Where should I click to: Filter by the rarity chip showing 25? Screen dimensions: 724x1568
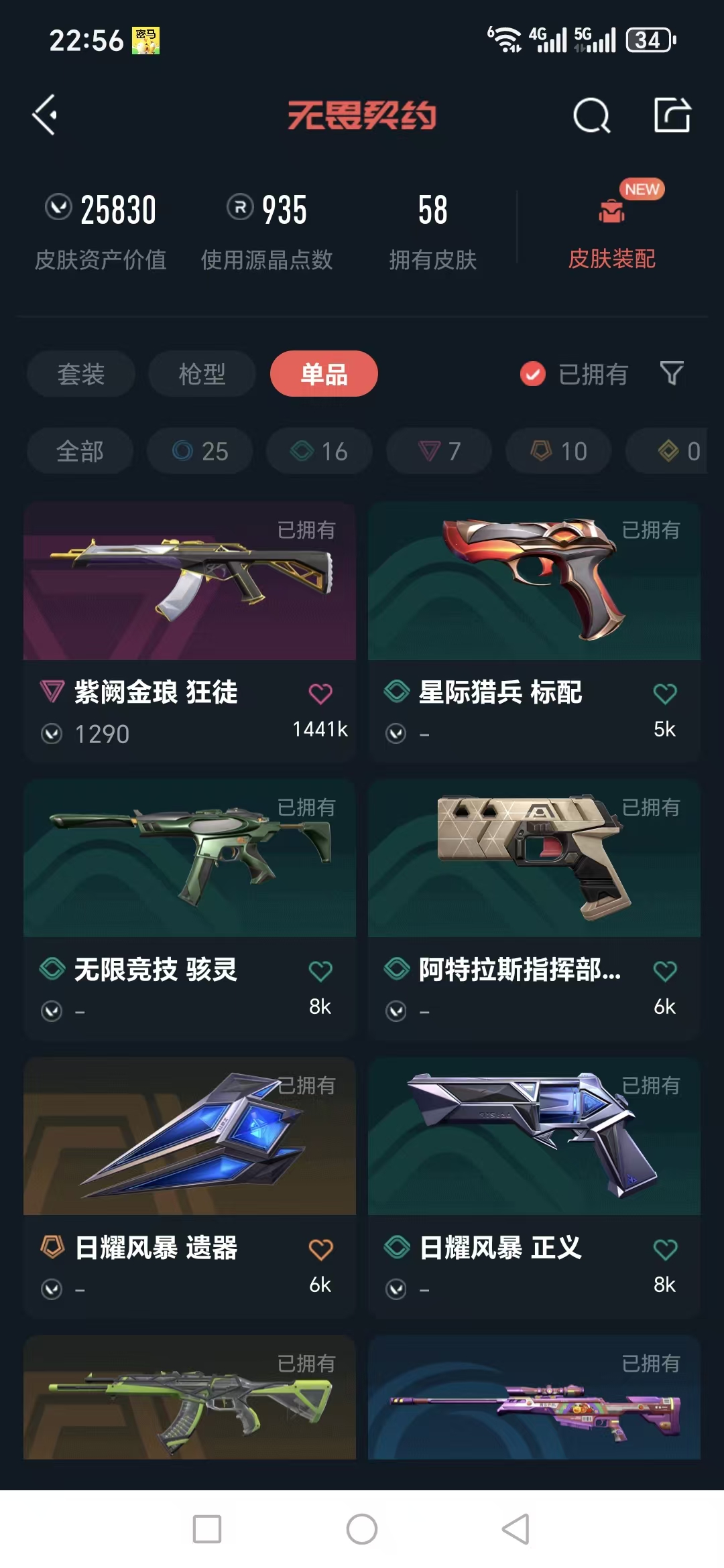coord(200,451)
